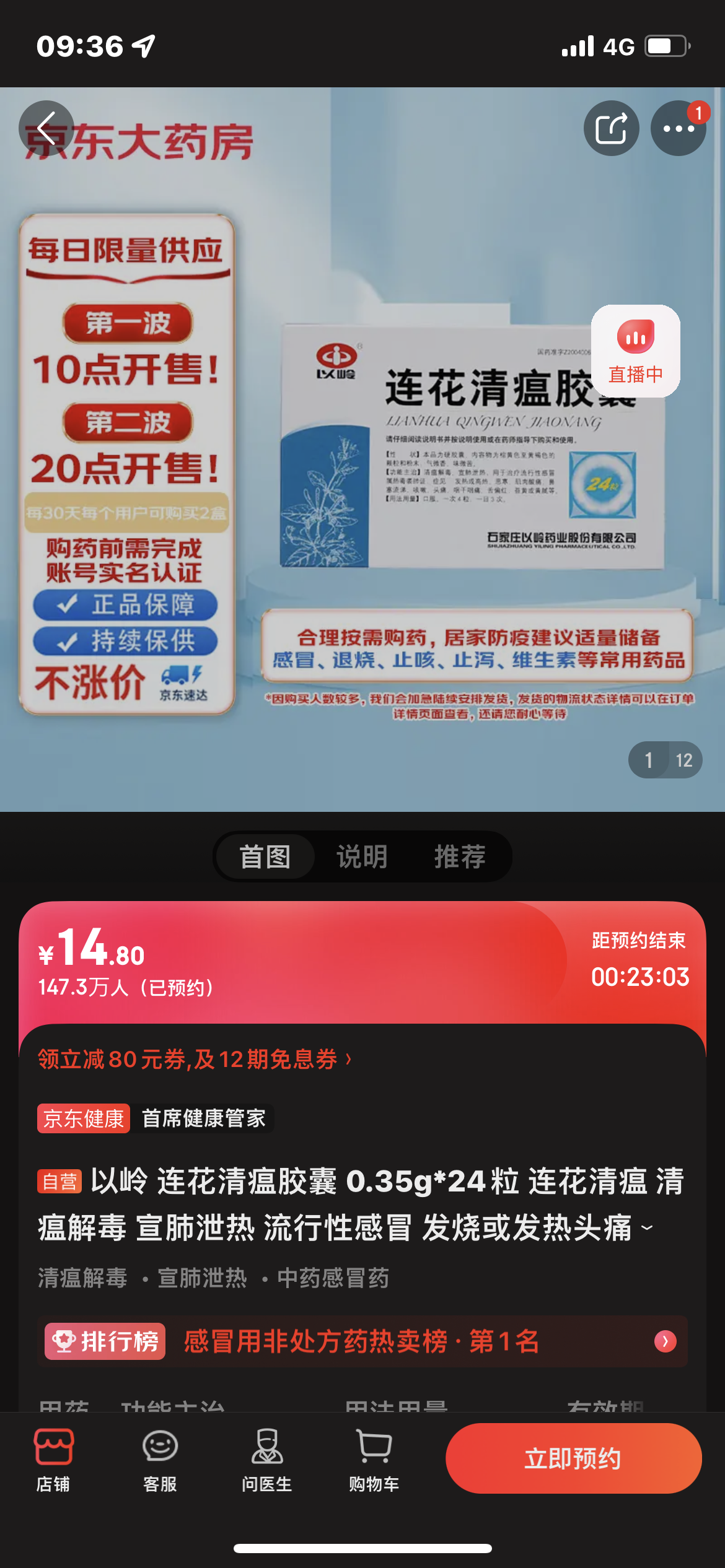The width and height of the screenshot is (725, 1568).
Task: Tap the back arrow to exit product page
Action: click(x=46, y=128)
